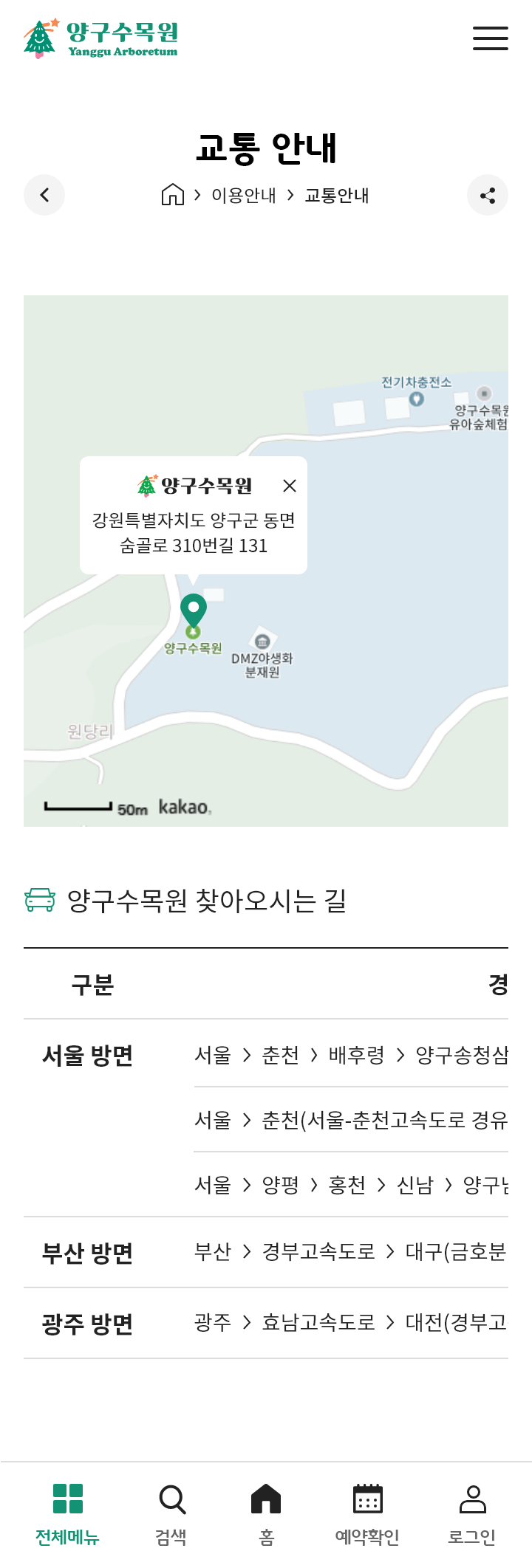Open 이용안내 in the breadcrumb
Viewport: 532px width, 1568px height.
click(244, 196)
